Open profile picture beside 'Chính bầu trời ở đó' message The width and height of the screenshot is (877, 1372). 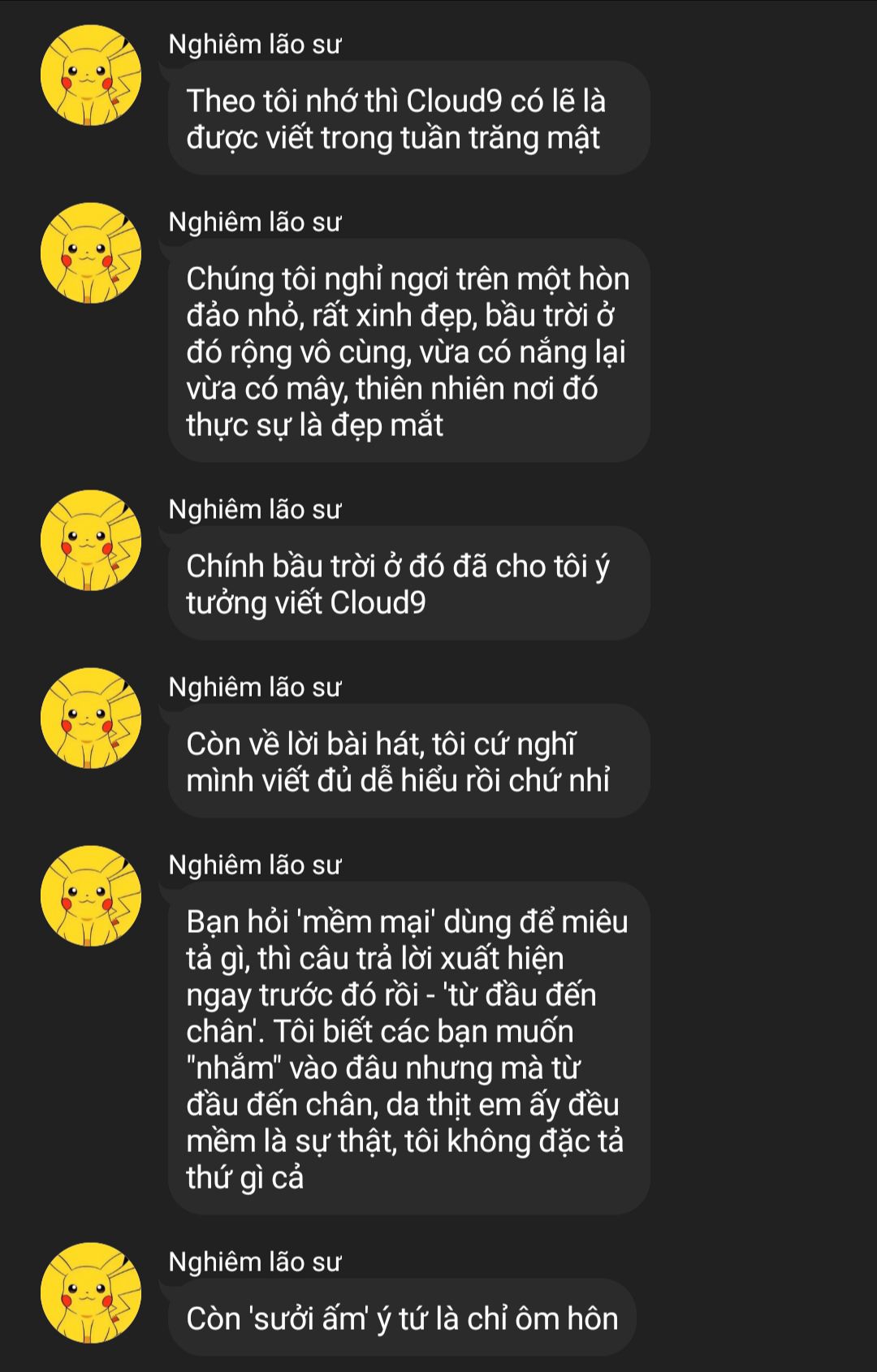(91, 541)
